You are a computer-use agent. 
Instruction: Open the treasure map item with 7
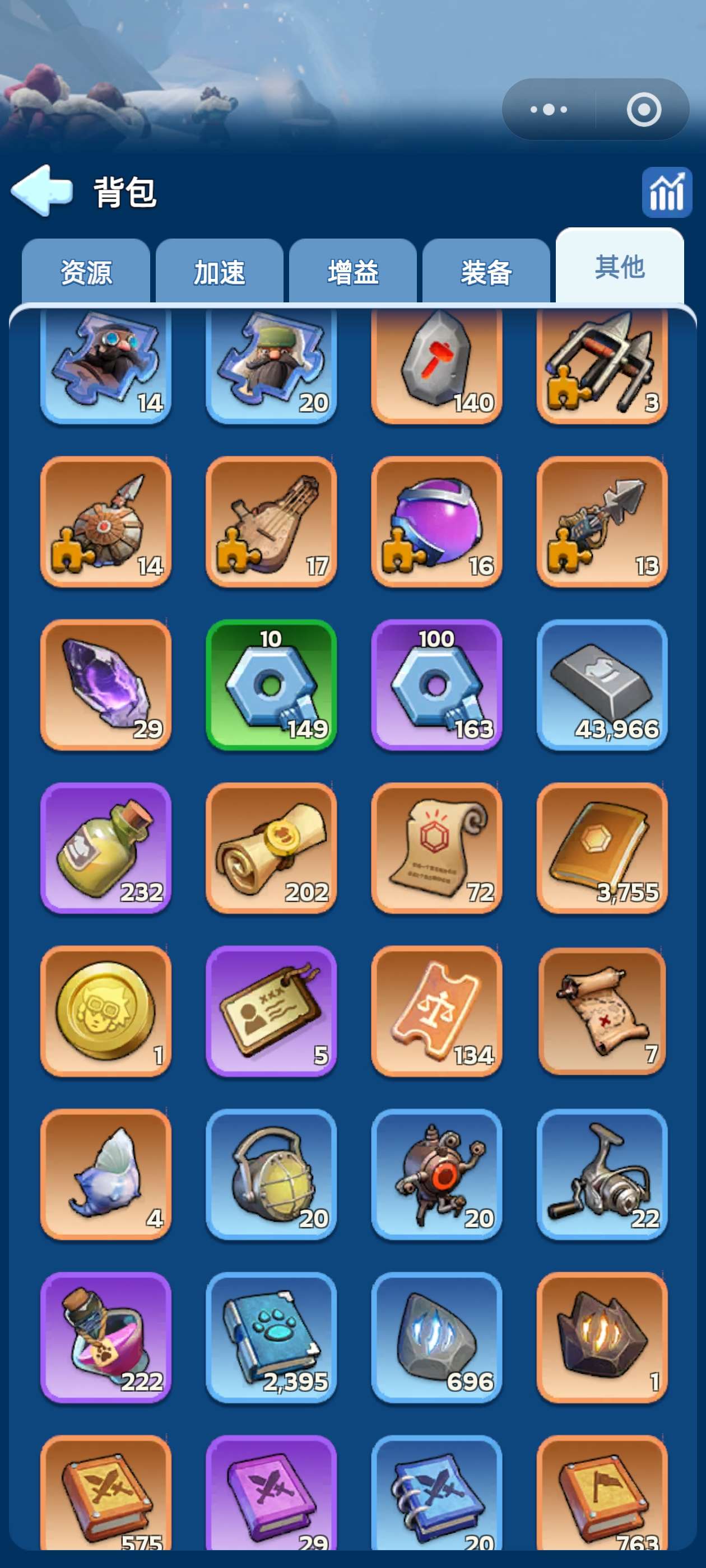click(602, 1011)
